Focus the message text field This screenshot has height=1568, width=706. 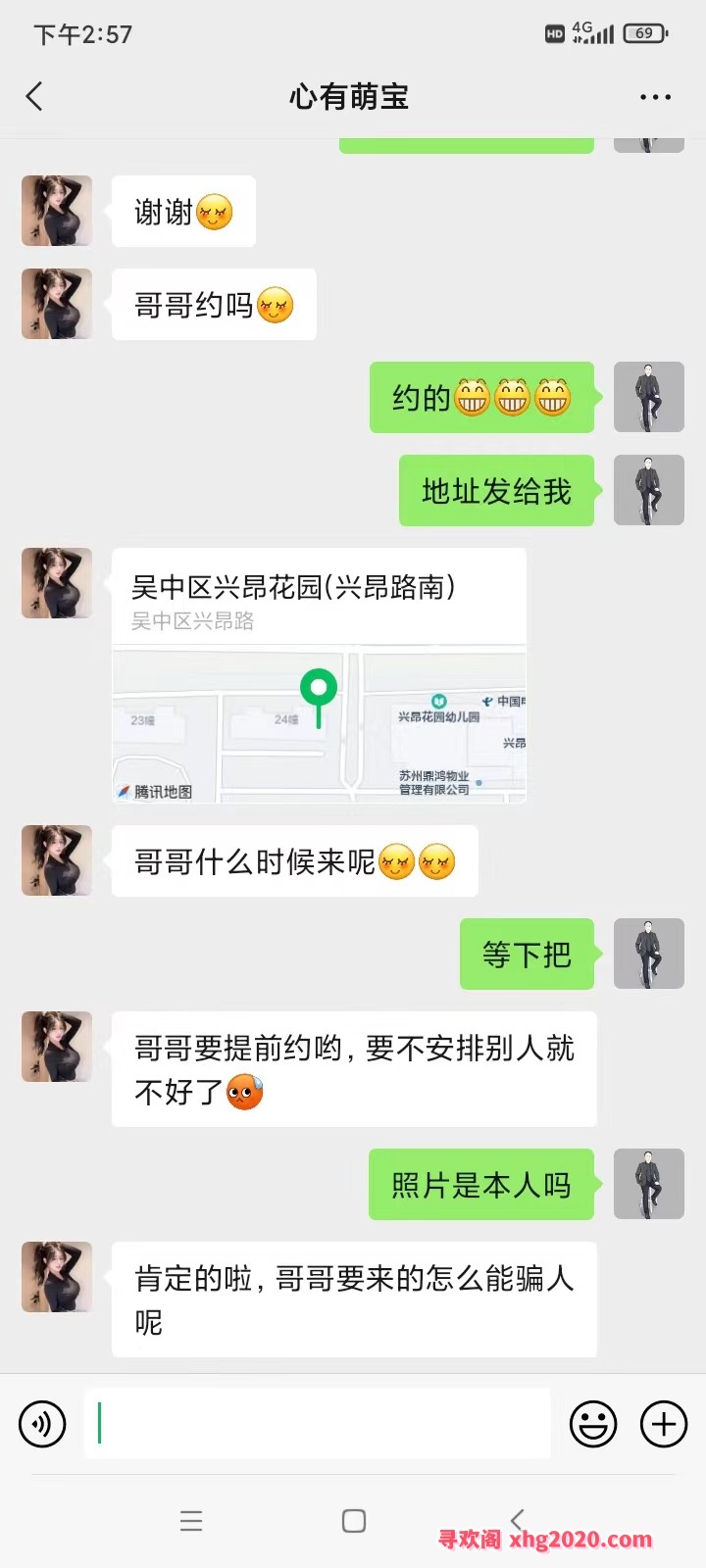click(317, 1424)
